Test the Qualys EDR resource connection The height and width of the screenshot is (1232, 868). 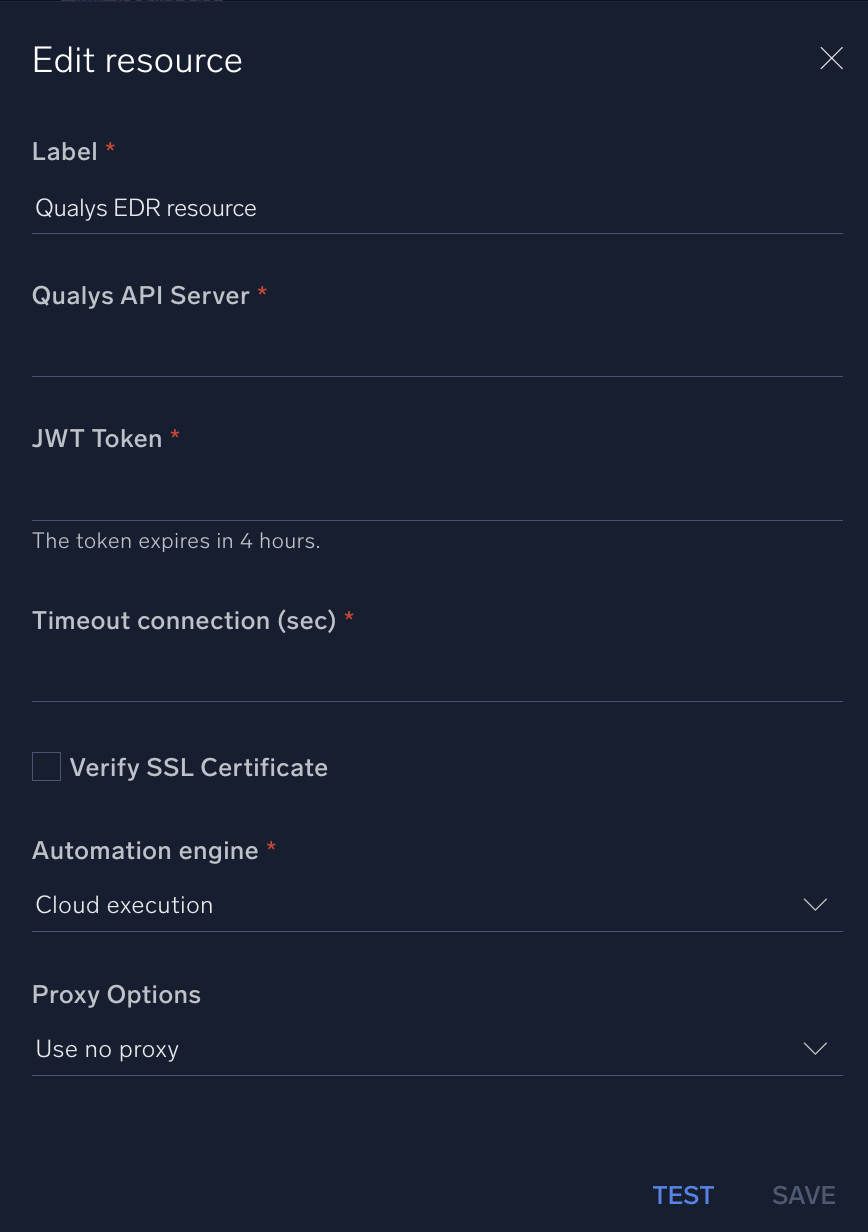click(x=683, y=1195)
